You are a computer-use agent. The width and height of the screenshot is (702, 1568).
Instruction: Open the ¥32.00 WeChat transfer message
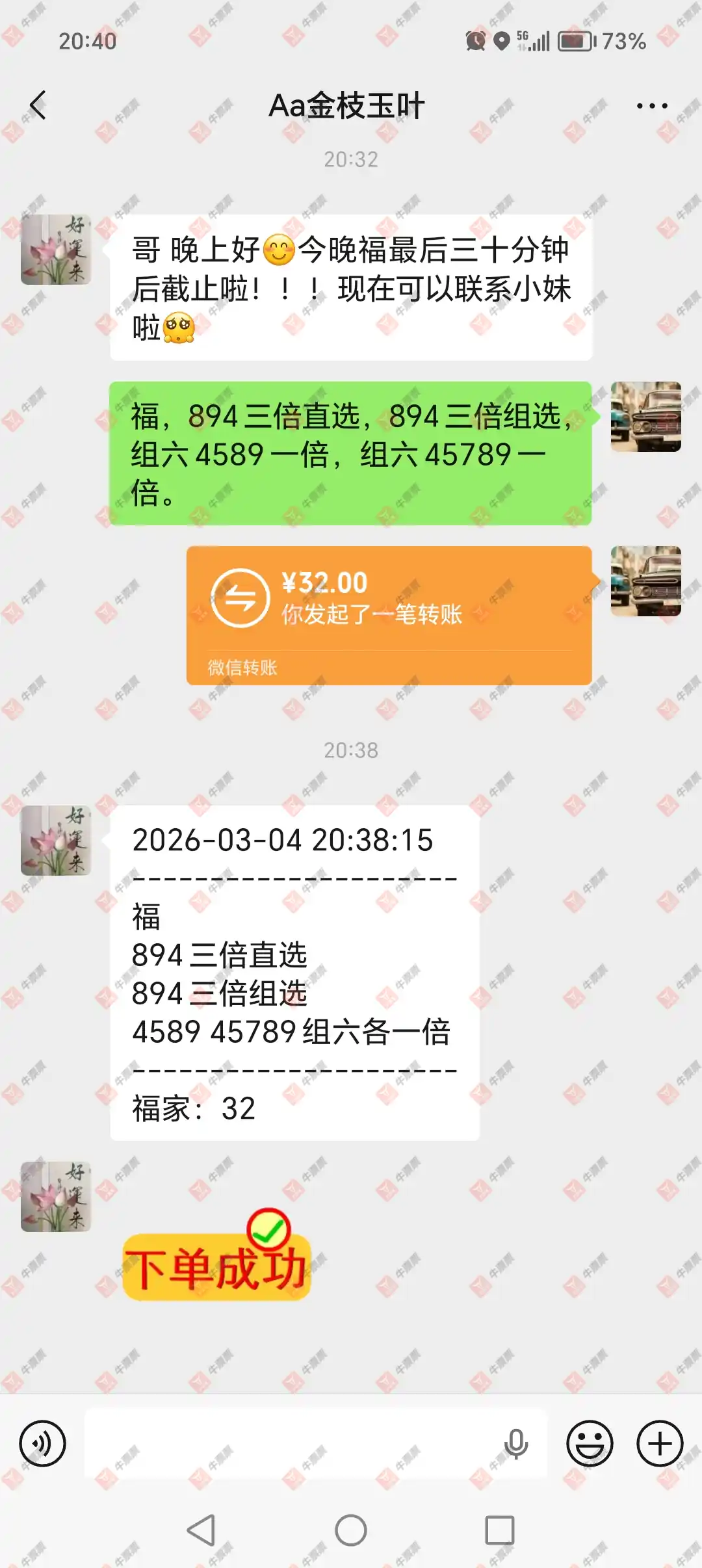pyautogui.click(x=389, y=614)
